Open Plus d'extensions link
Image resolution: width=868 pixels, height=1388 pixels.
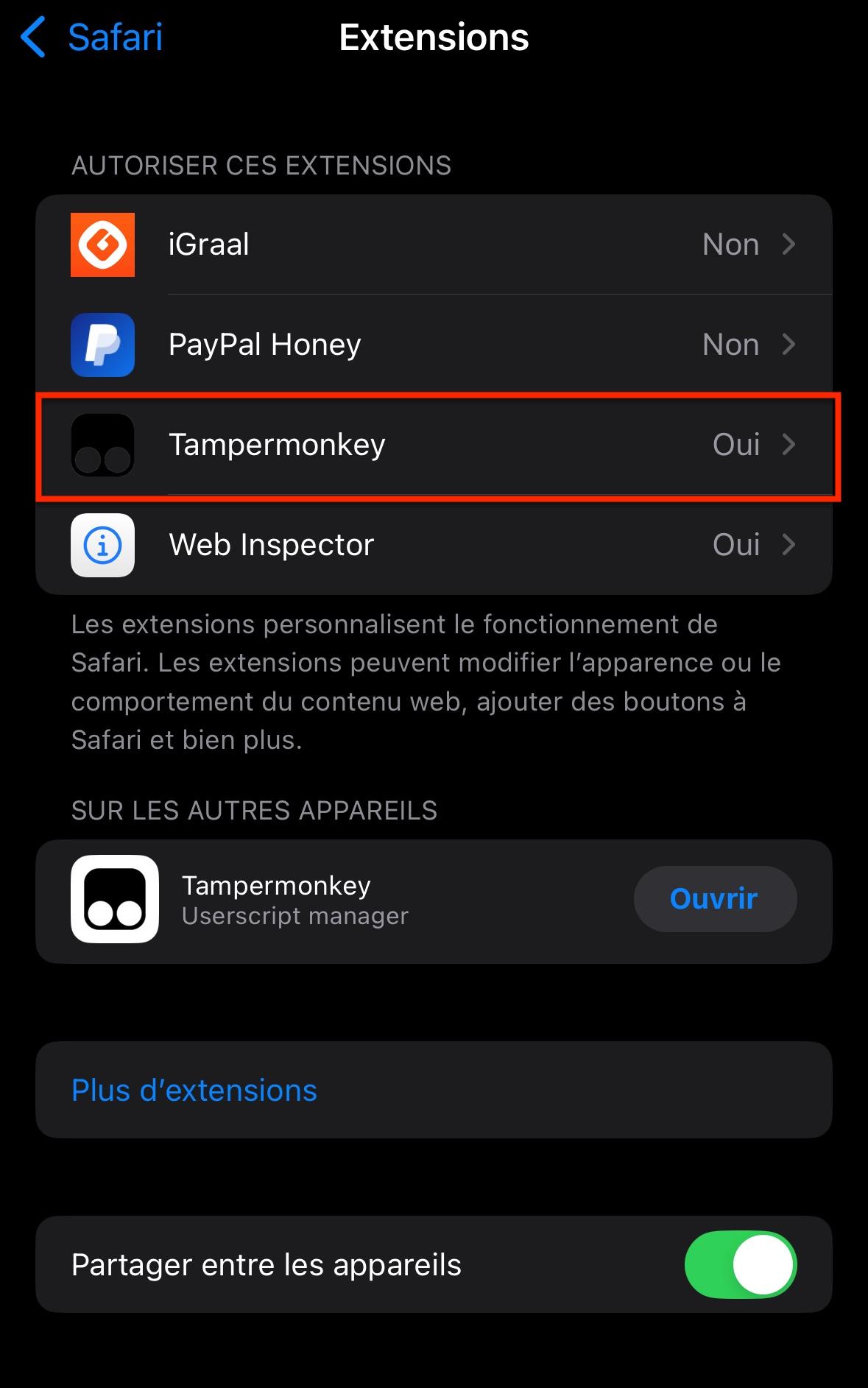coord(194,1091)
